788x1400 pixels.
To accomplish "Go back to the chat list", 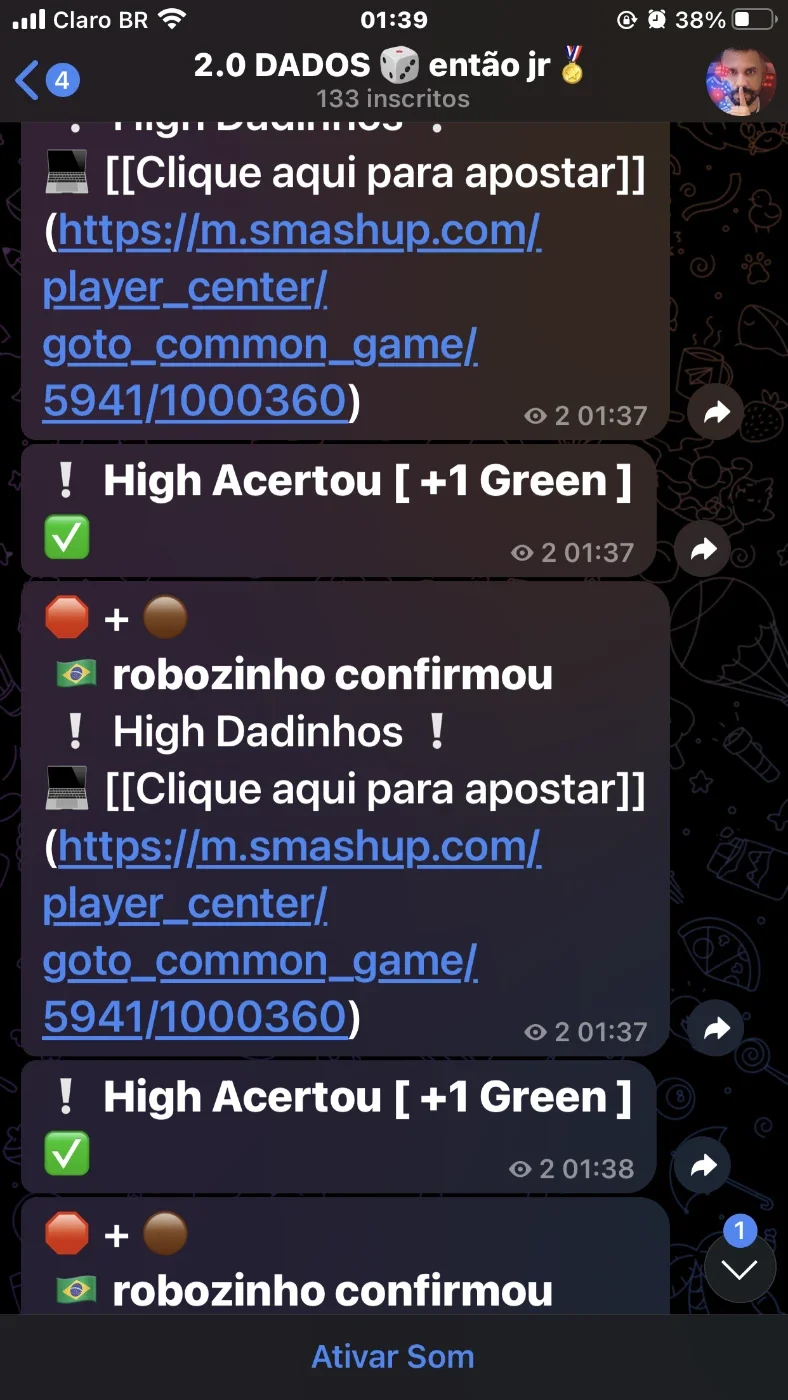I will click(47, 80).
